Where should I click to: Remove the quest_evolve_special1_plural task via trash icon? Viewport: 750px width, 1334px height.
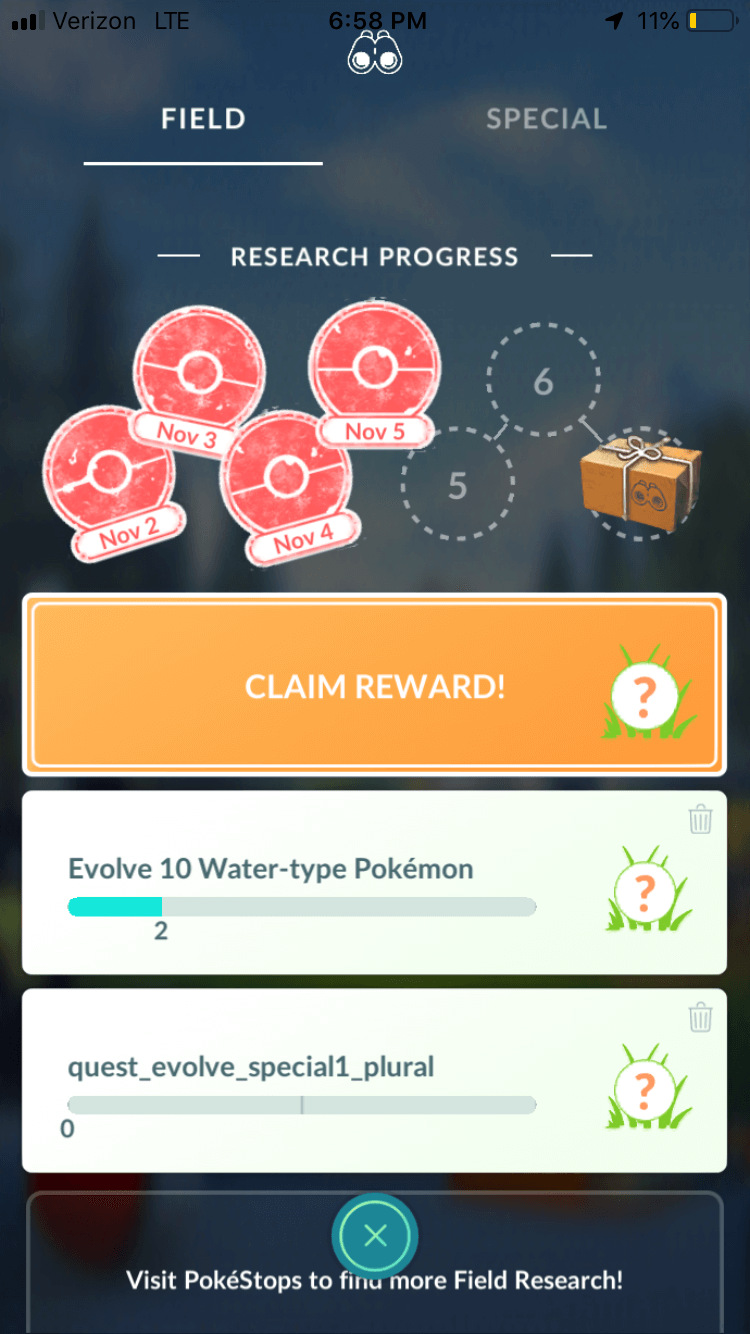point(700,1017)
